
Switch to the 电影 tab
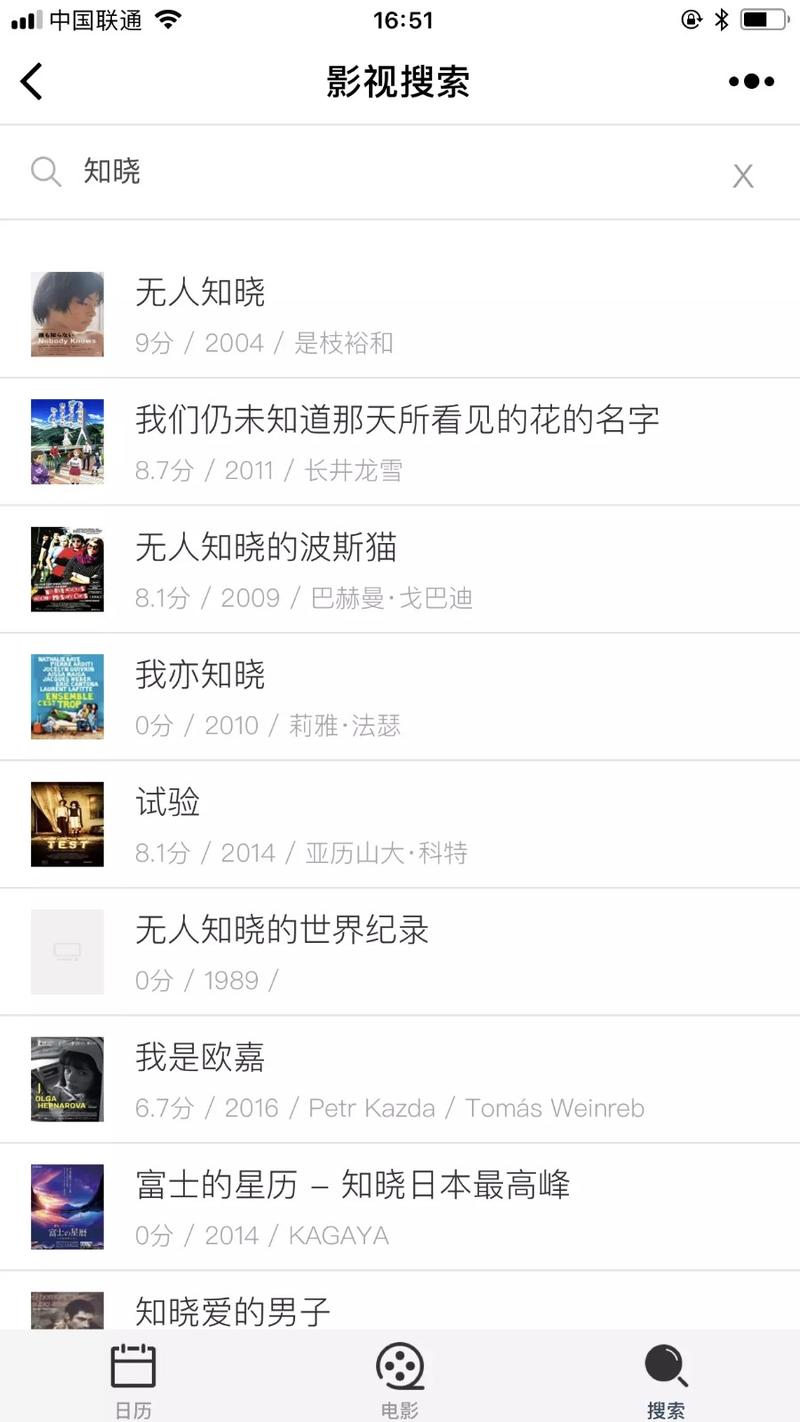coord(400,1380)
